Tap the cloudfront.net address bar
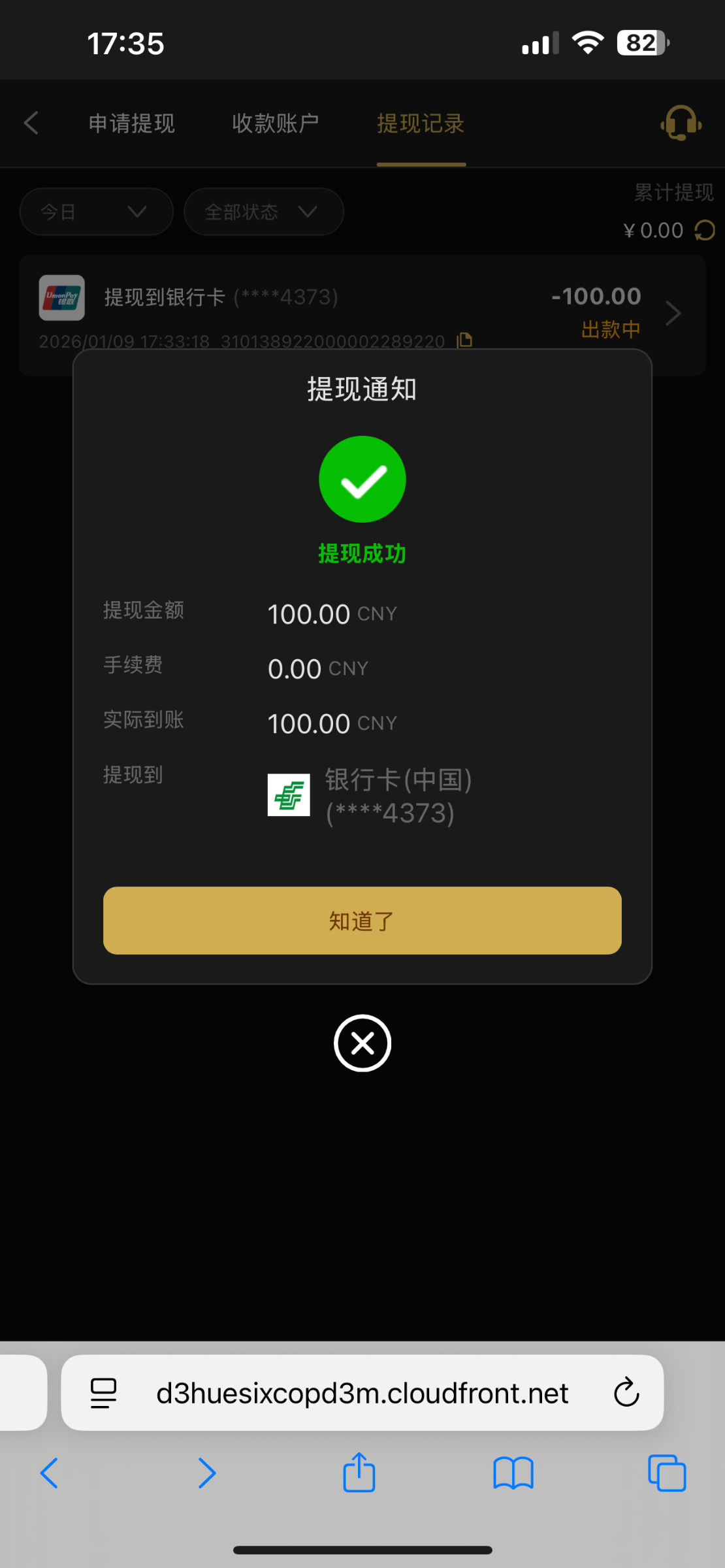The width and height of the screenshot is (725, 1568). click(x=362, y=1392)
